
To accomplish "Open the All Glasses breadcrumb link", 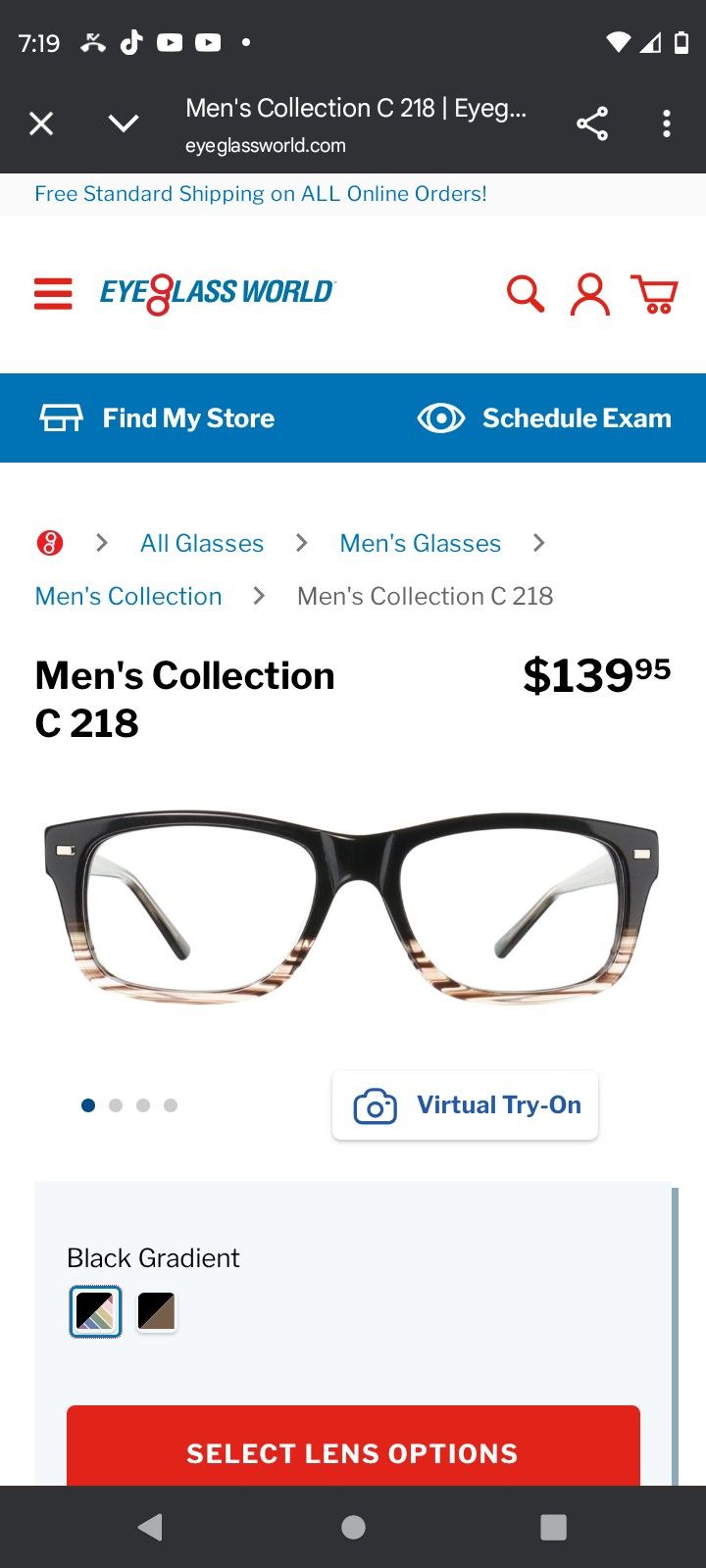I will (x=201, y=542).
